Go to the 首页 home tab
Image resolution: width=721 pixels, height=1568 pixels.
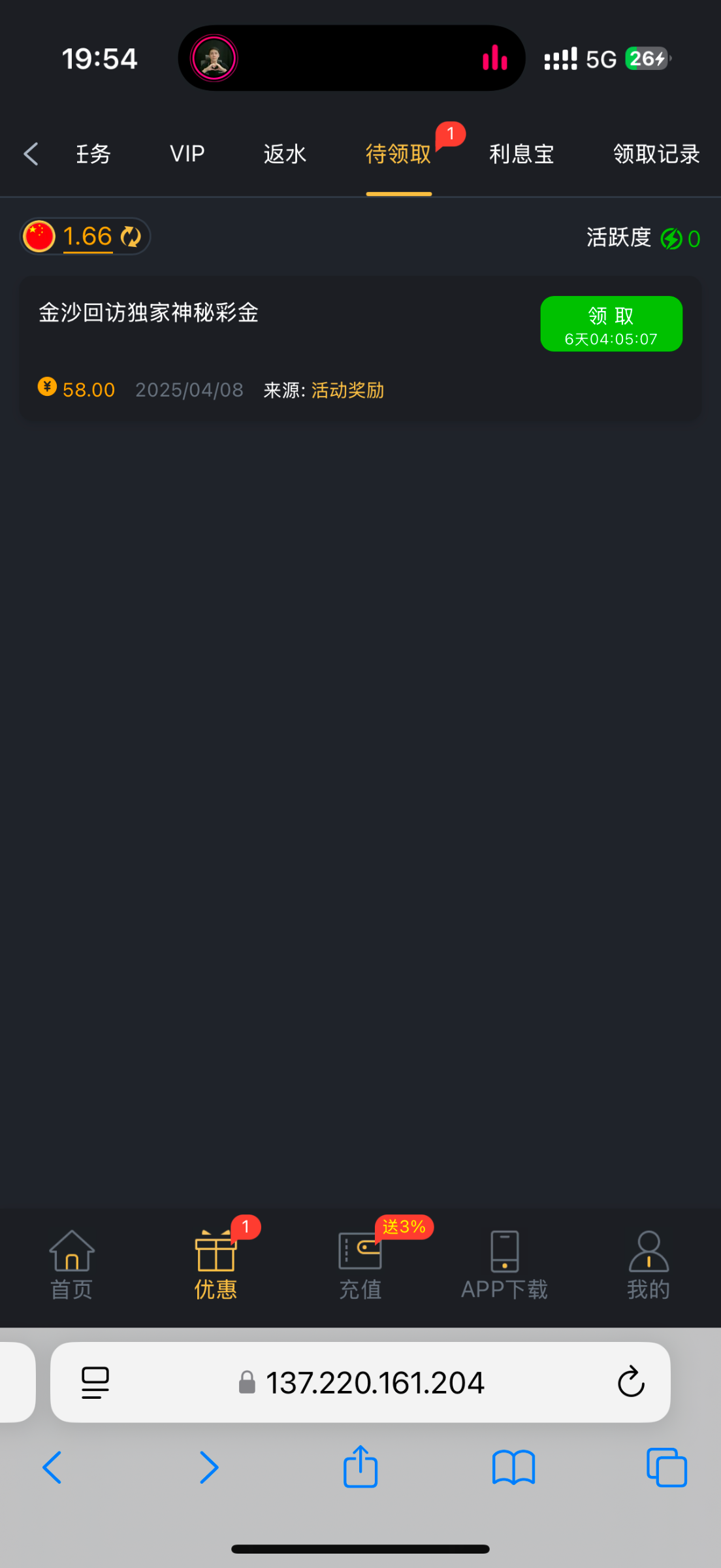point(72,1265)
